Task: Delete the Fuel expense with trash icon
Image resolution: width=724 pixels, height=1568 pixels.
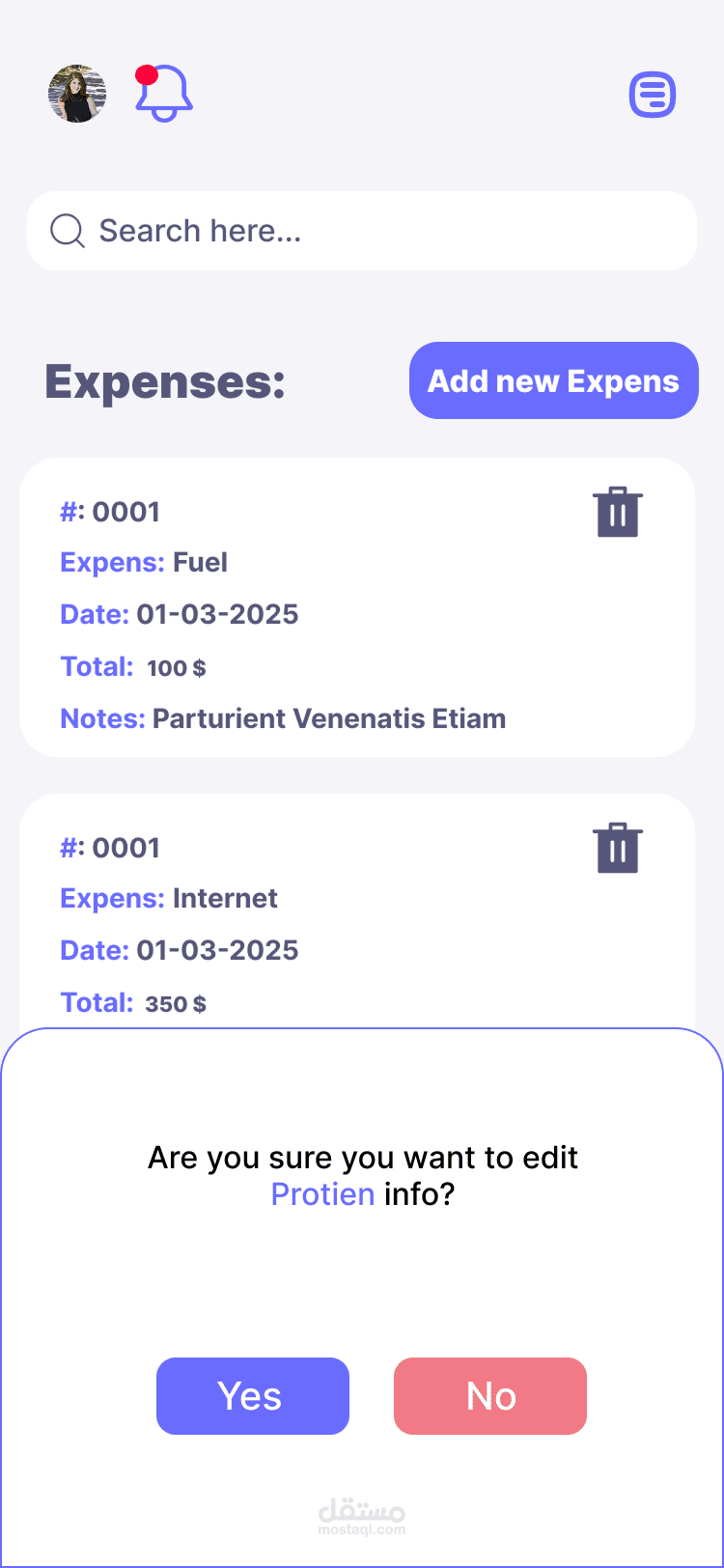Action: tap(618, 512)
